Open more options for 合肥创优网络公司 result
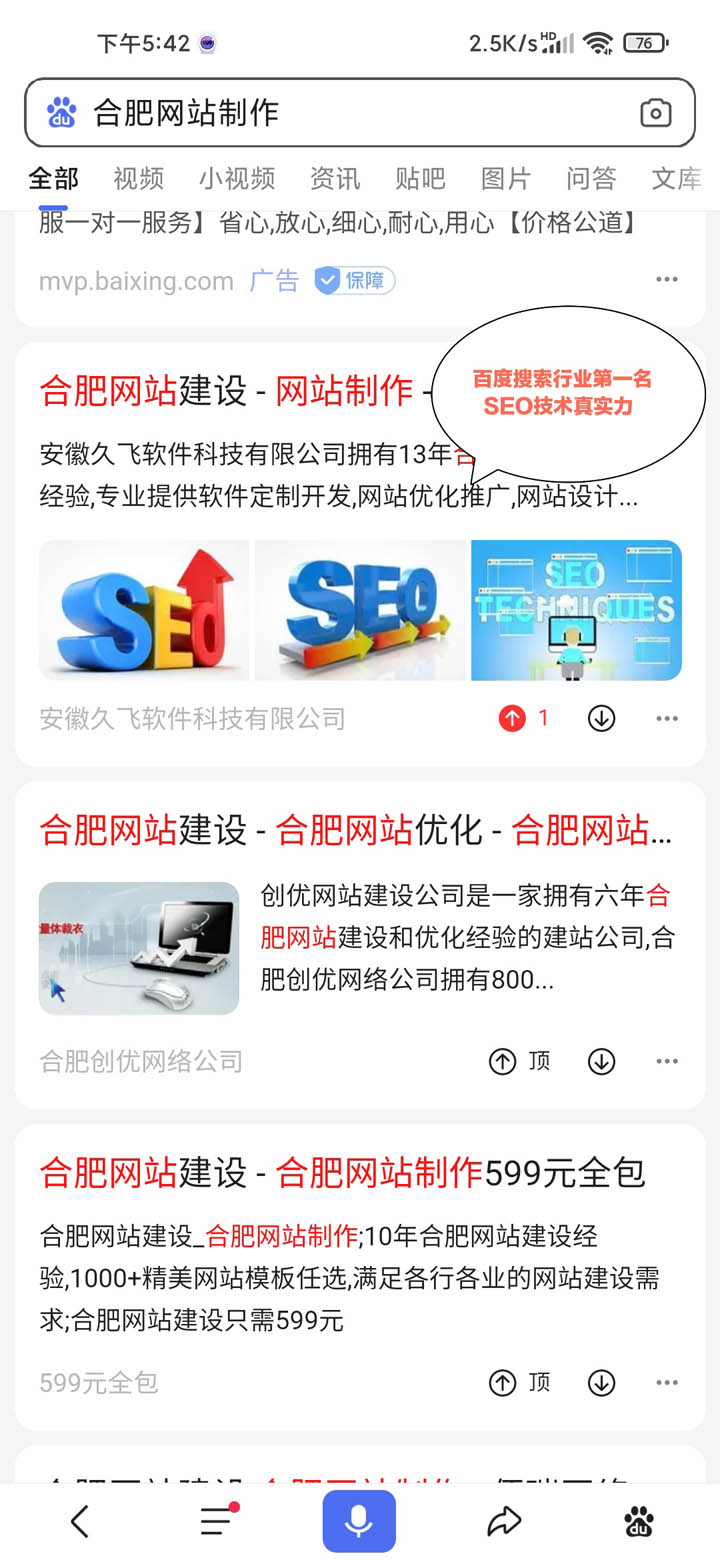The height and width of the screenshot is (1560, 720). pos(667,1061)
